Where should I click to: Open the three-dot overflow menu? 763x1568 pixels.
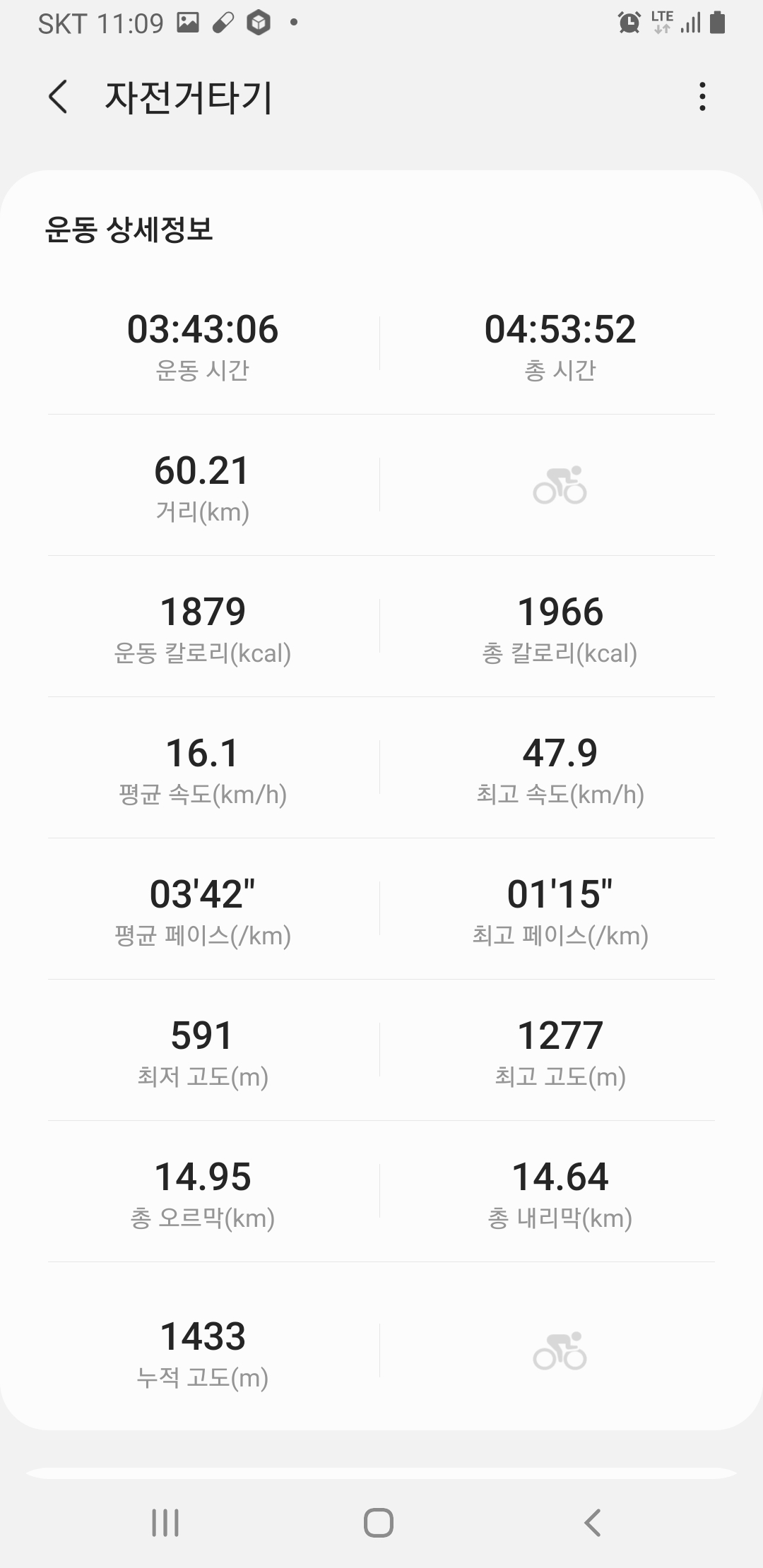(702, 97)
